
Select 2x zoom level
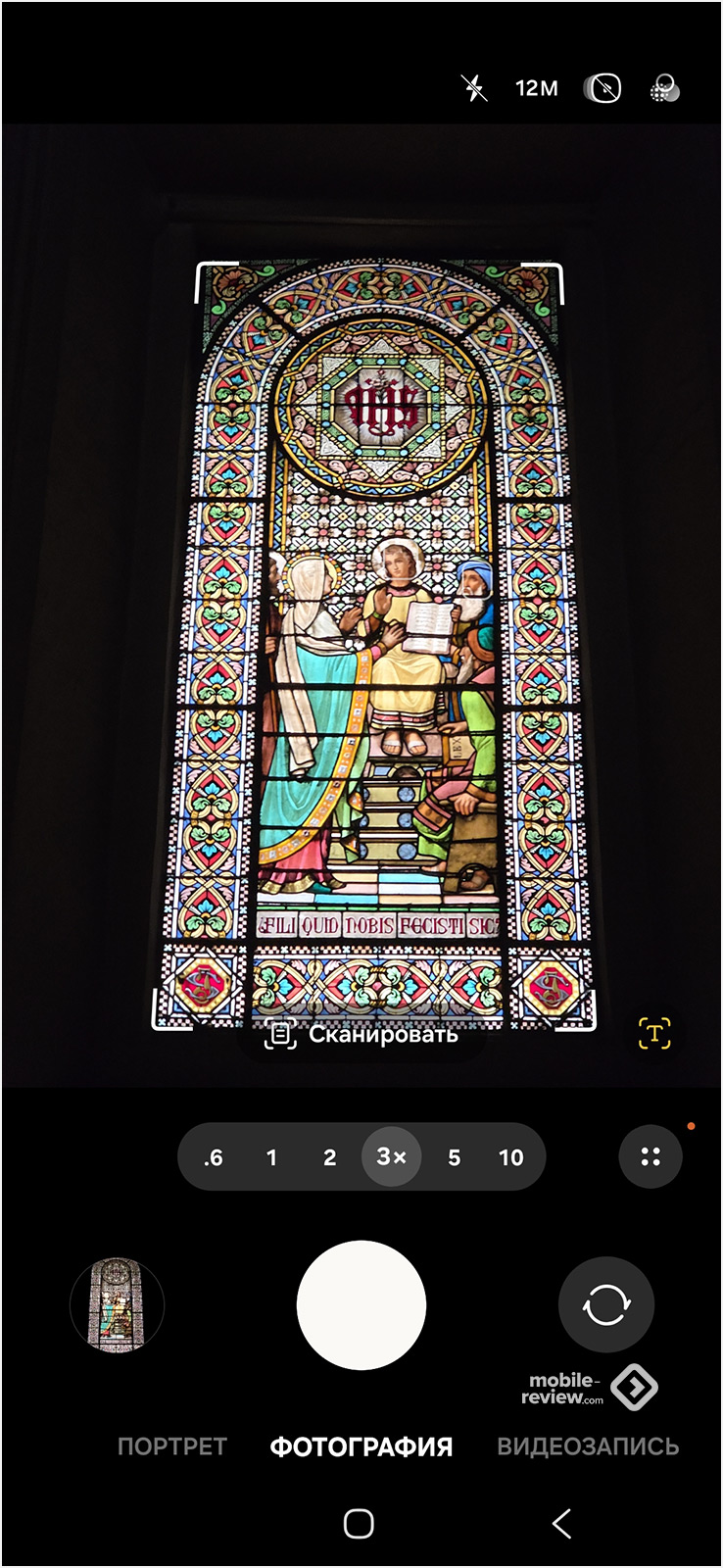click(x=330, y=1157)
